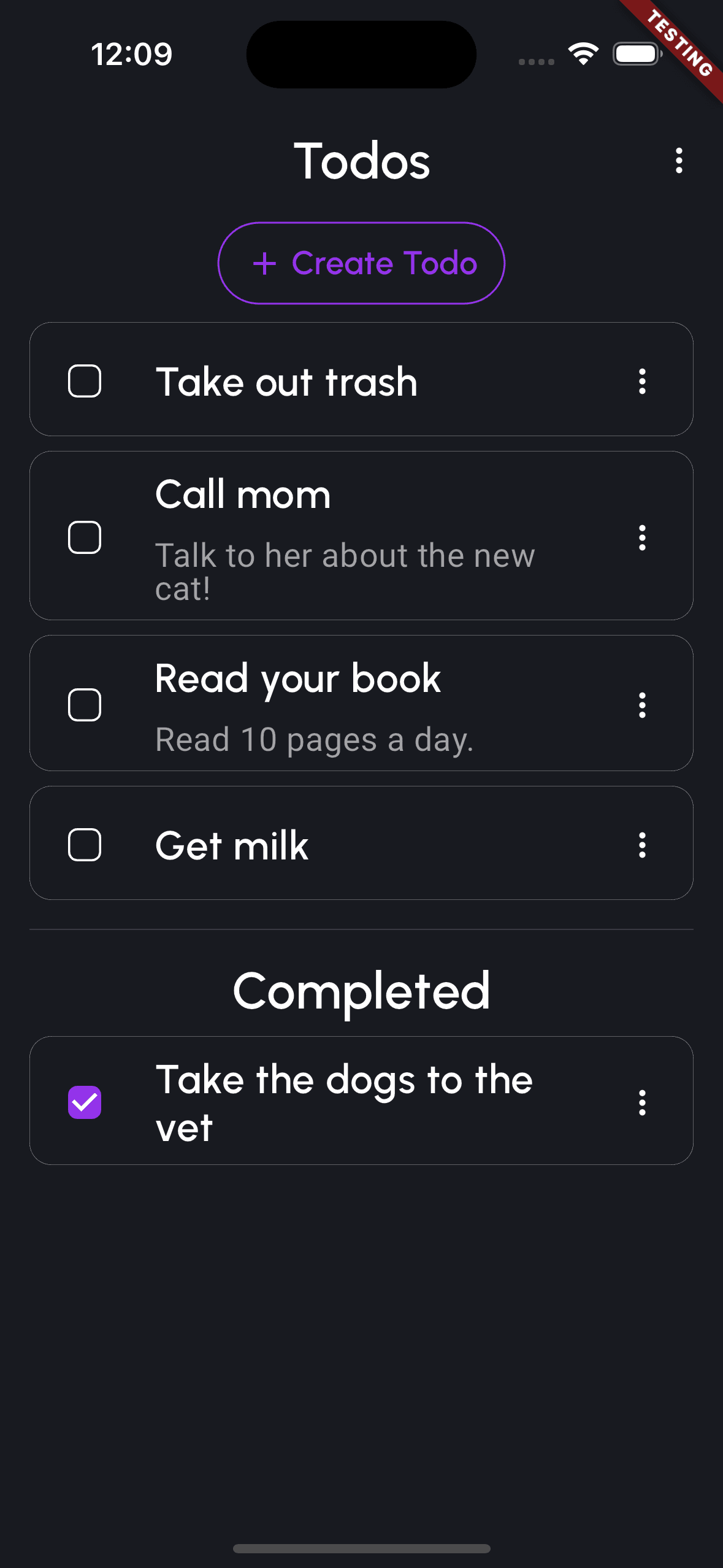Open the three-dot menu for Call mom
This screenshot has width=723, height=1568.
coord(642,537)
